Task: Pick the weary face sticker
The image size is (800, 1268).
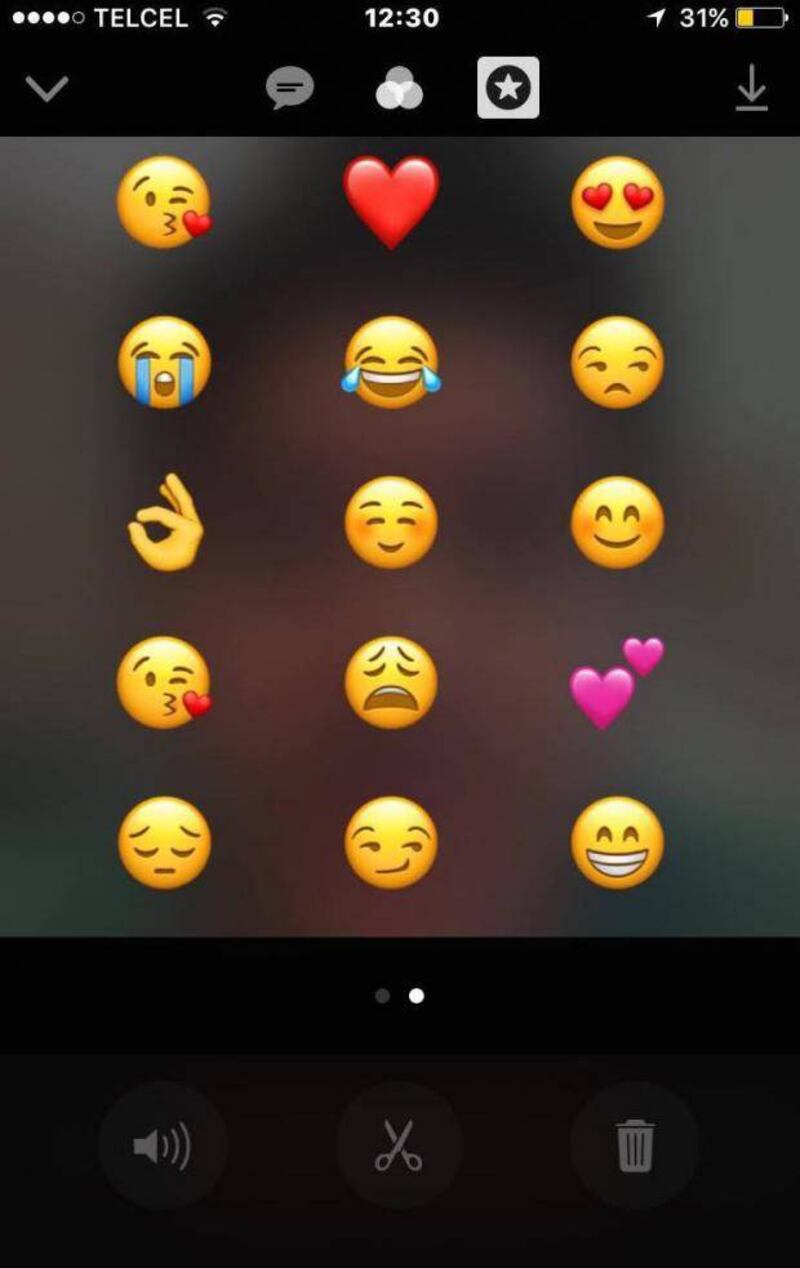Action: pyautogui.click(x=391, y=682)
